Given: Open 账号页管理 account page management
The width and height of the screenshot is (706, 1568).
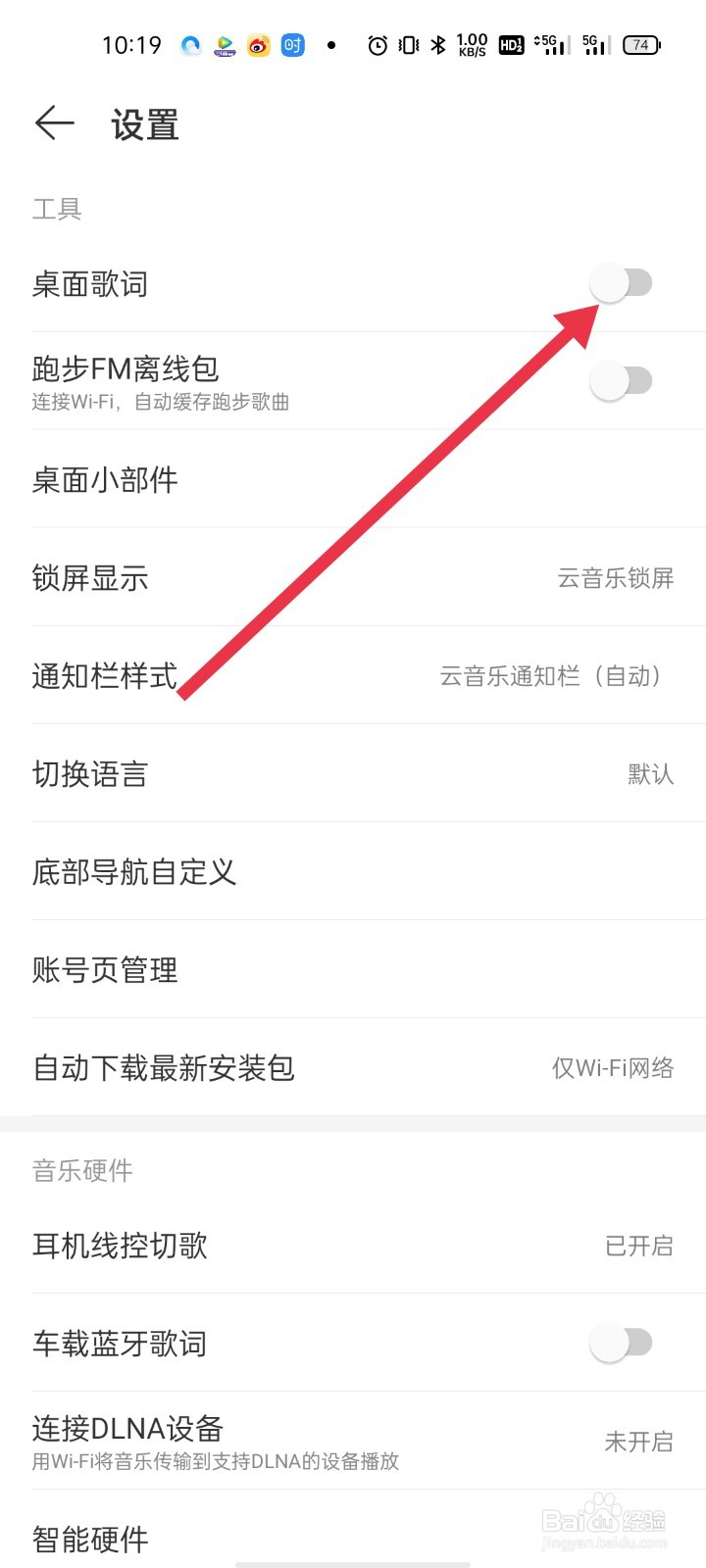Looking at the screenshot, I should [353, 970].
